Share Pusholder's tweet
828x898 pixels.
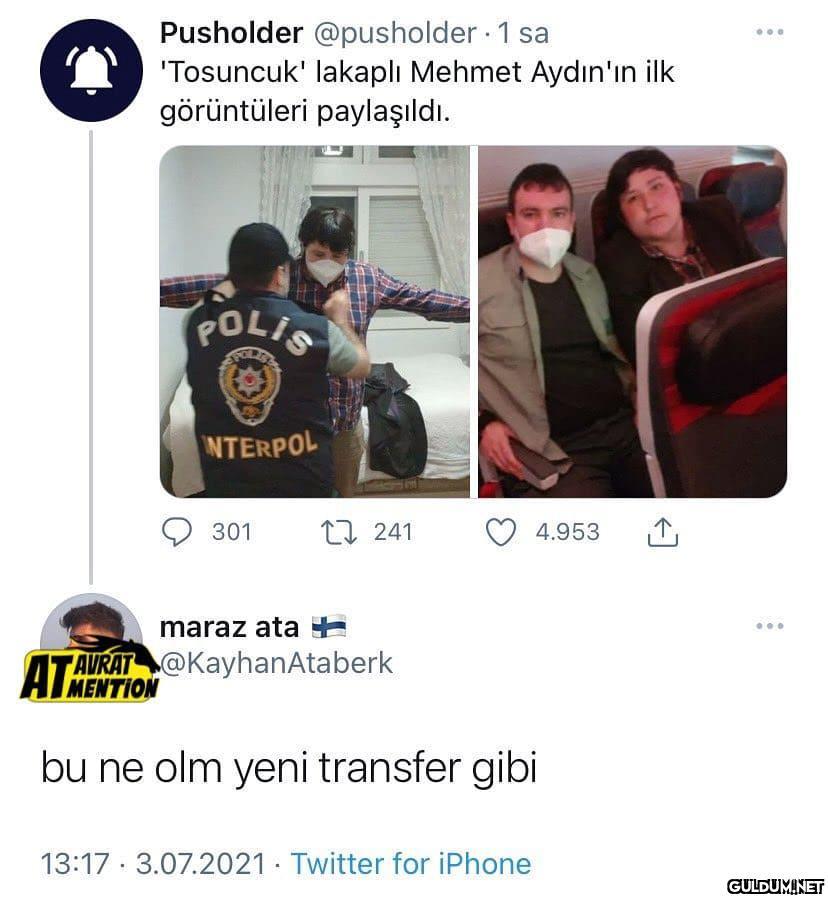point(663,534)
